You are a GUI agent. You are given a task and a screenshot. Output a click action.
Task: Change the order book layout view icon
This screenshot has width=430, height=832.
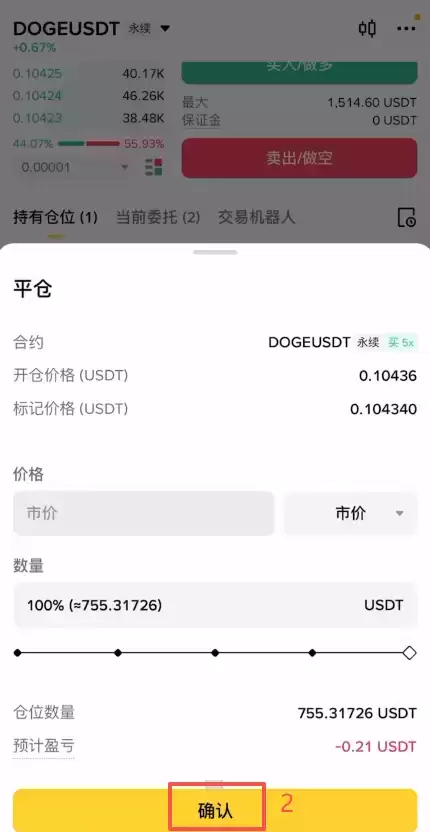pyautogui.click(x=154, y=167)
